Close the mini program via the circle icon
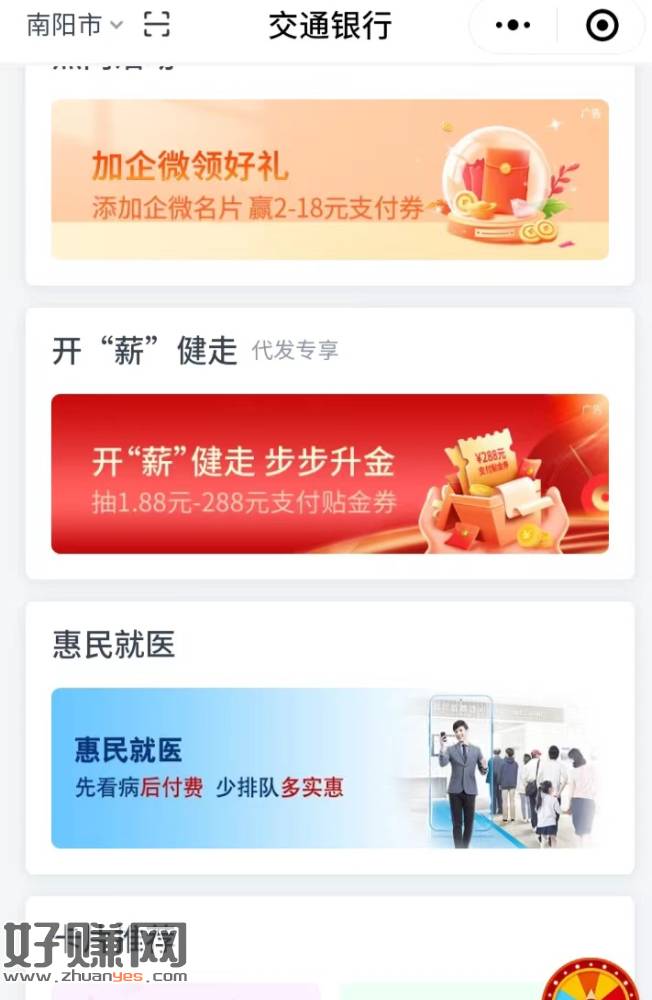This screenshot has height=1000, width=652. tap(602, 26)
